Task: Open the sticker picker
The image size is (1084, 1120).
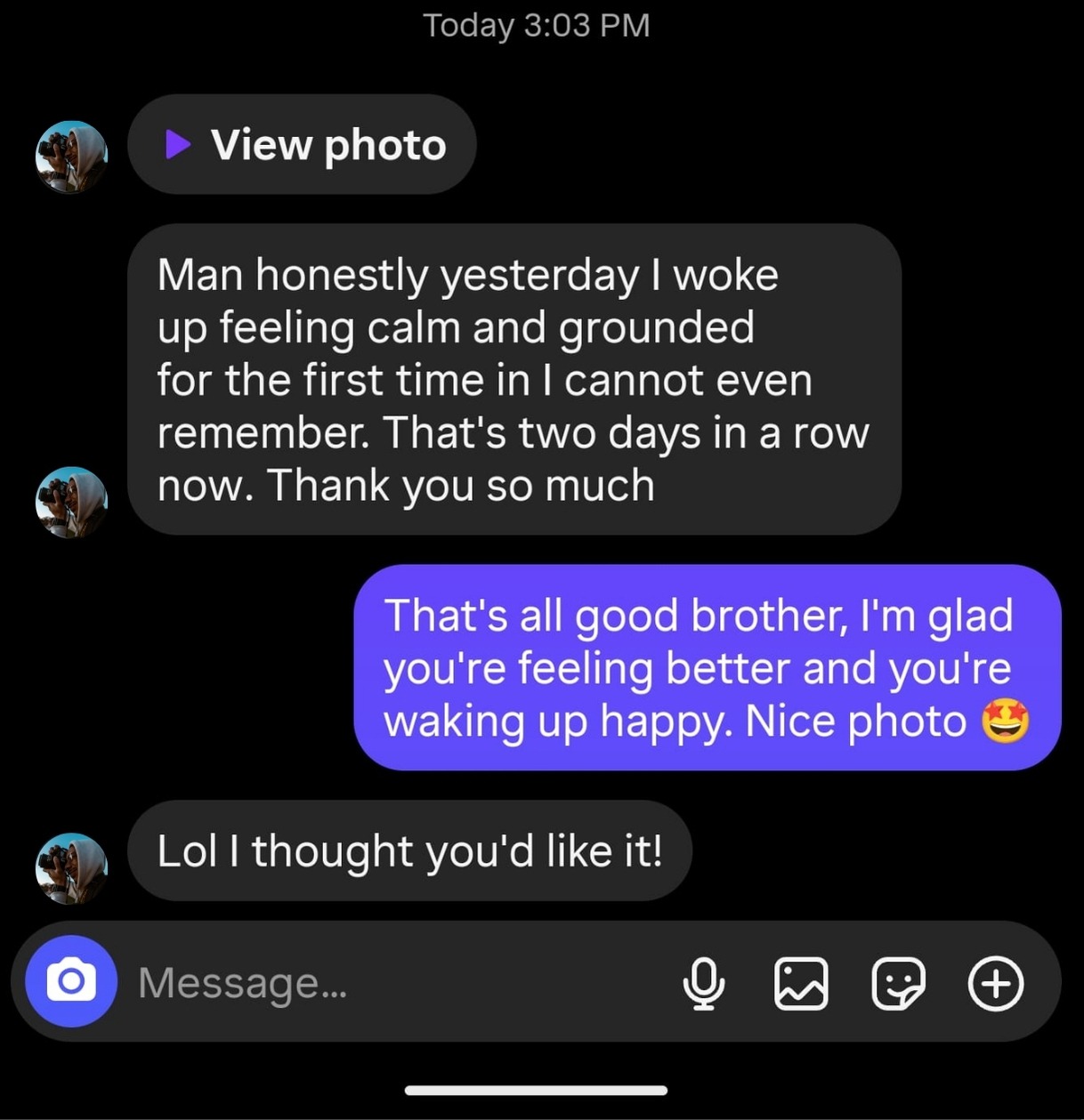Action: [x=898, y=983]
